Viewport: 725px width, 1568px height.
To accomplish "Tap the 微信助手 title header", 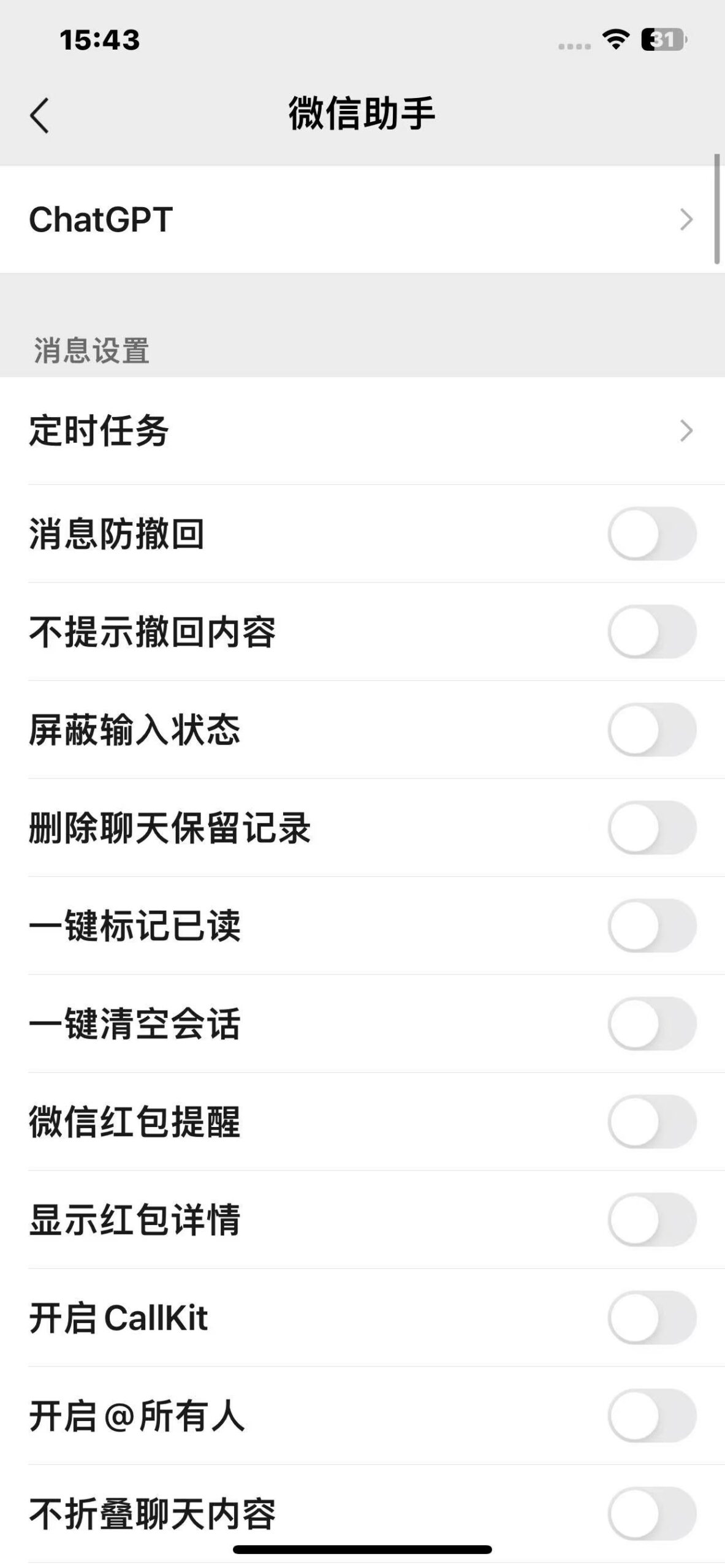I will 362,114.
